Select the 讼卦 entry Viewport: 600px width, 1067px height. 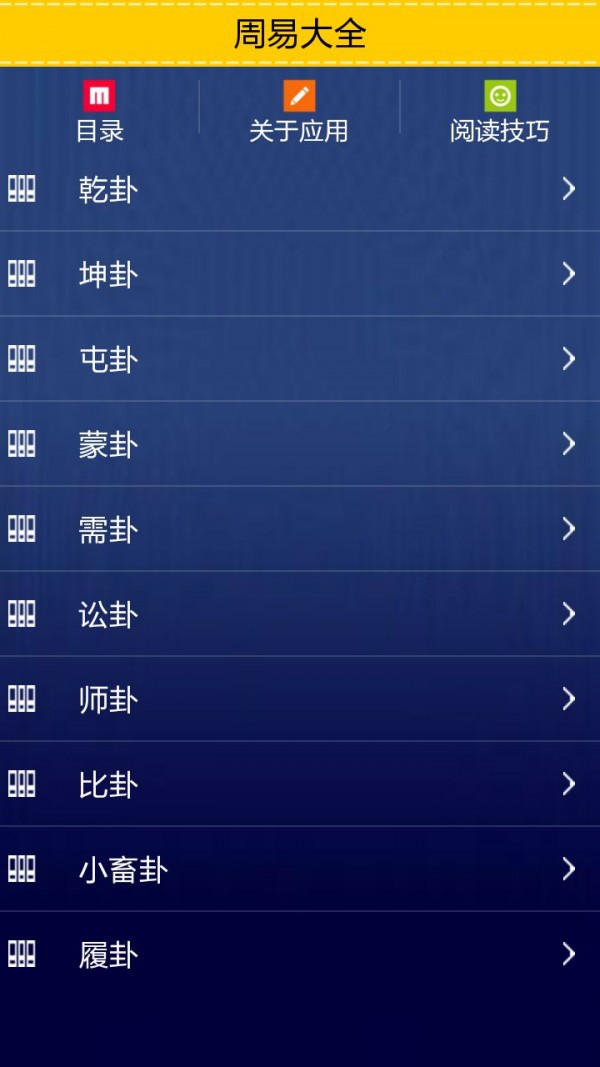click(x=300, y=614)
